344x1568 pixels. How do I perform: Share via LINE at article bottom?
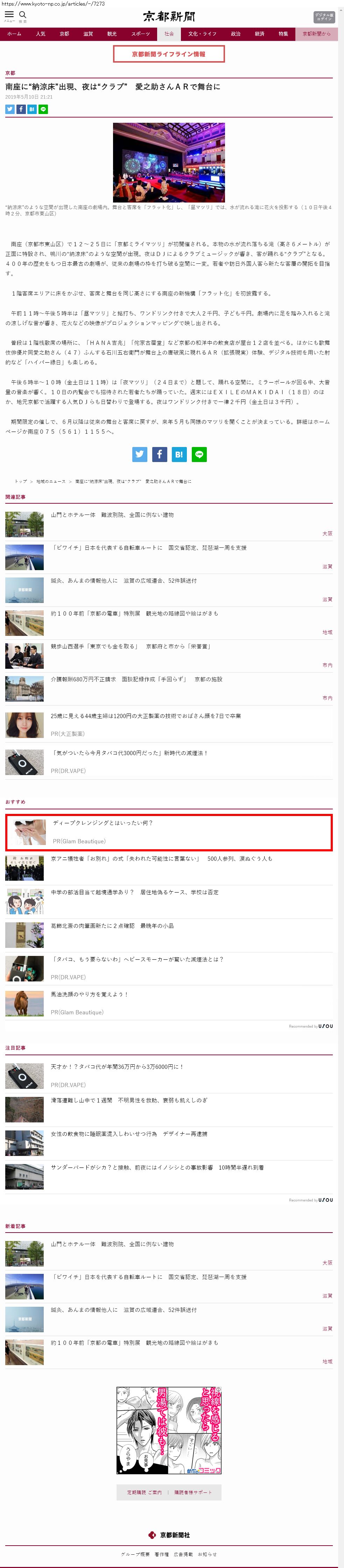[199, 454]
